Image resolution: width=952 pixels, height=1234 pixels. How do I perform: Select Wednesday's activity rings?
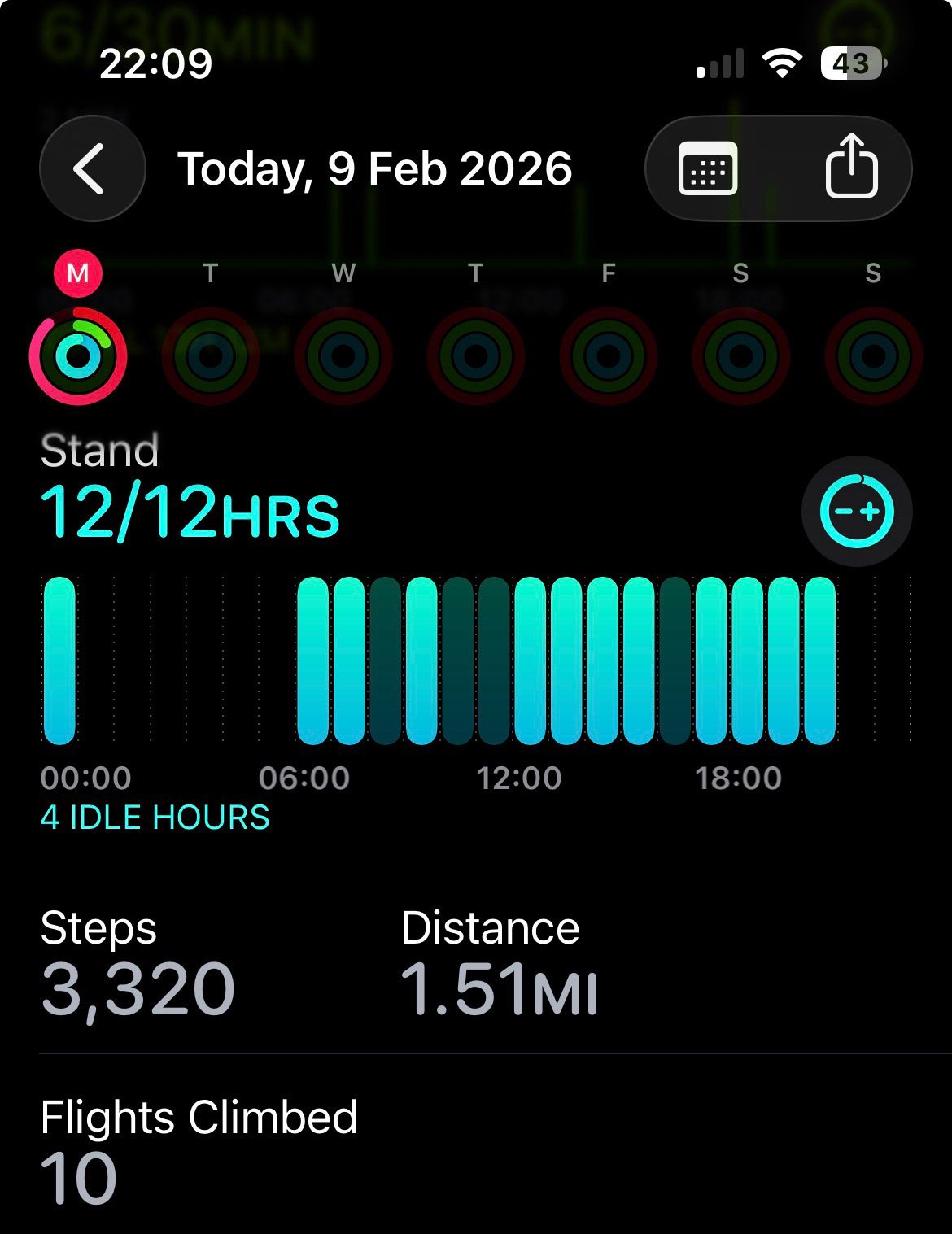[x=343, y=355]
